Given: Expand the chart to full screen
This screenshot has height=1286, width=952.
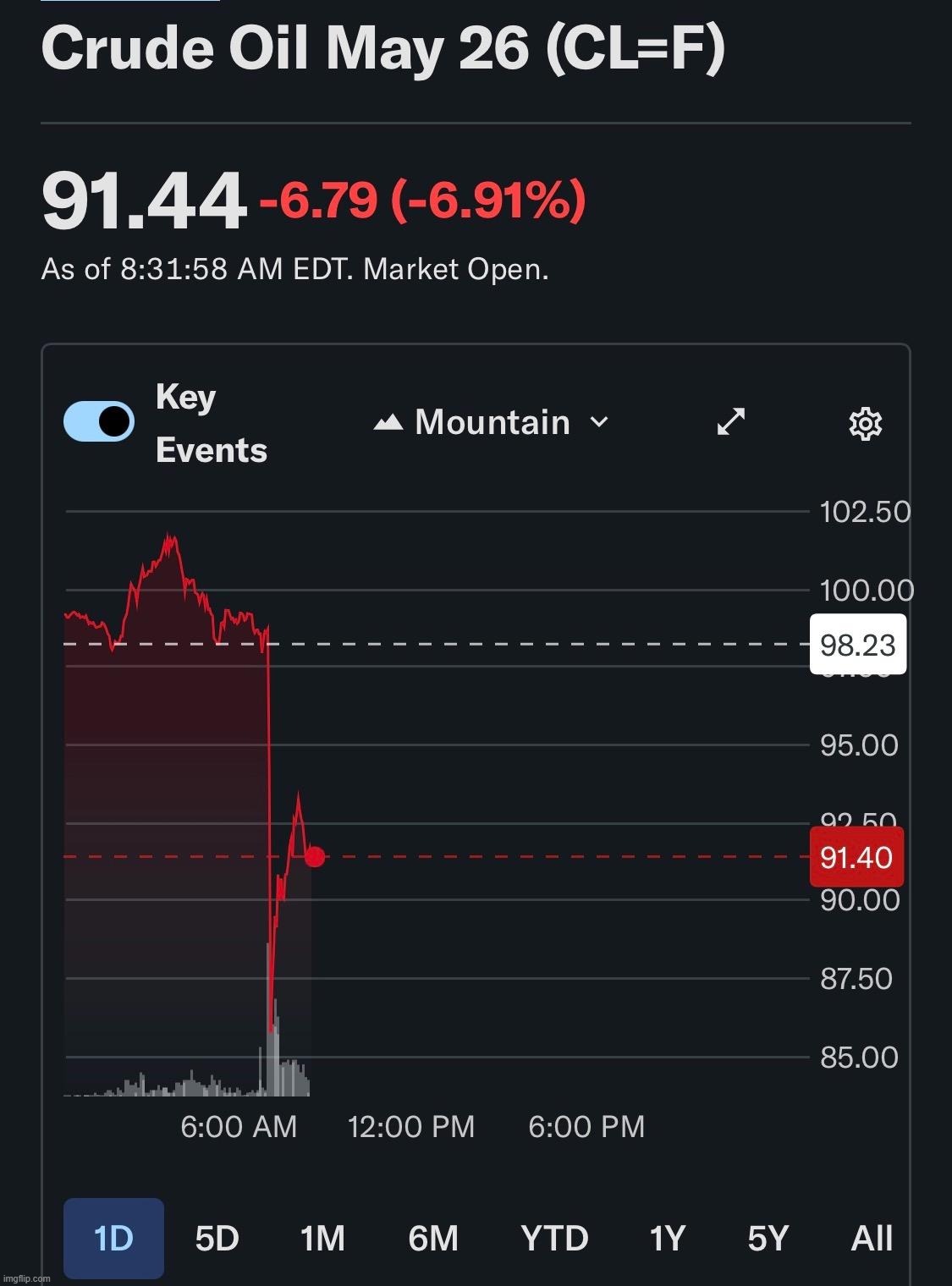Looking at the screenshot, I should point(730,421).
